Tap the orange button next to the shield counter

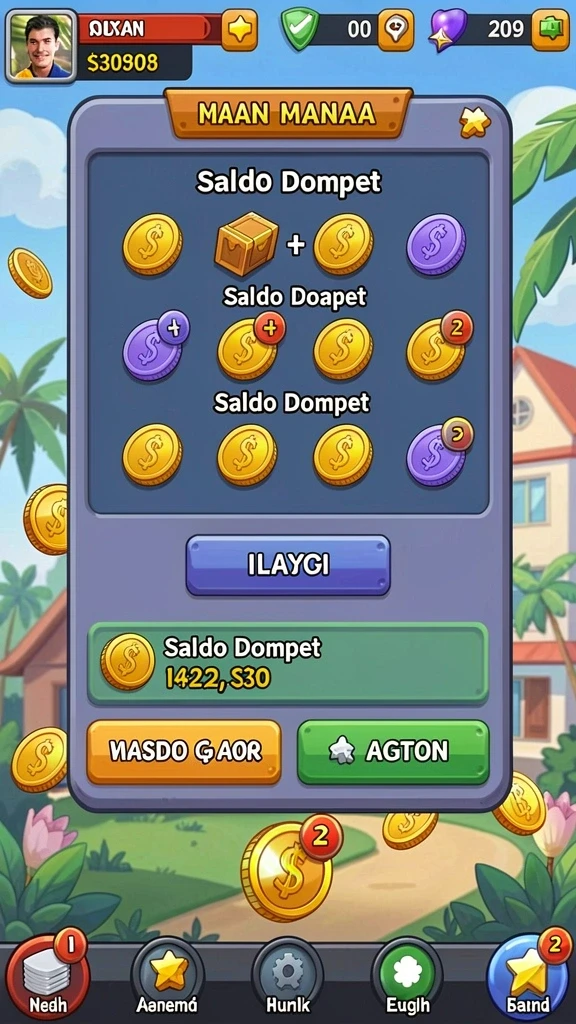point(396,30)
